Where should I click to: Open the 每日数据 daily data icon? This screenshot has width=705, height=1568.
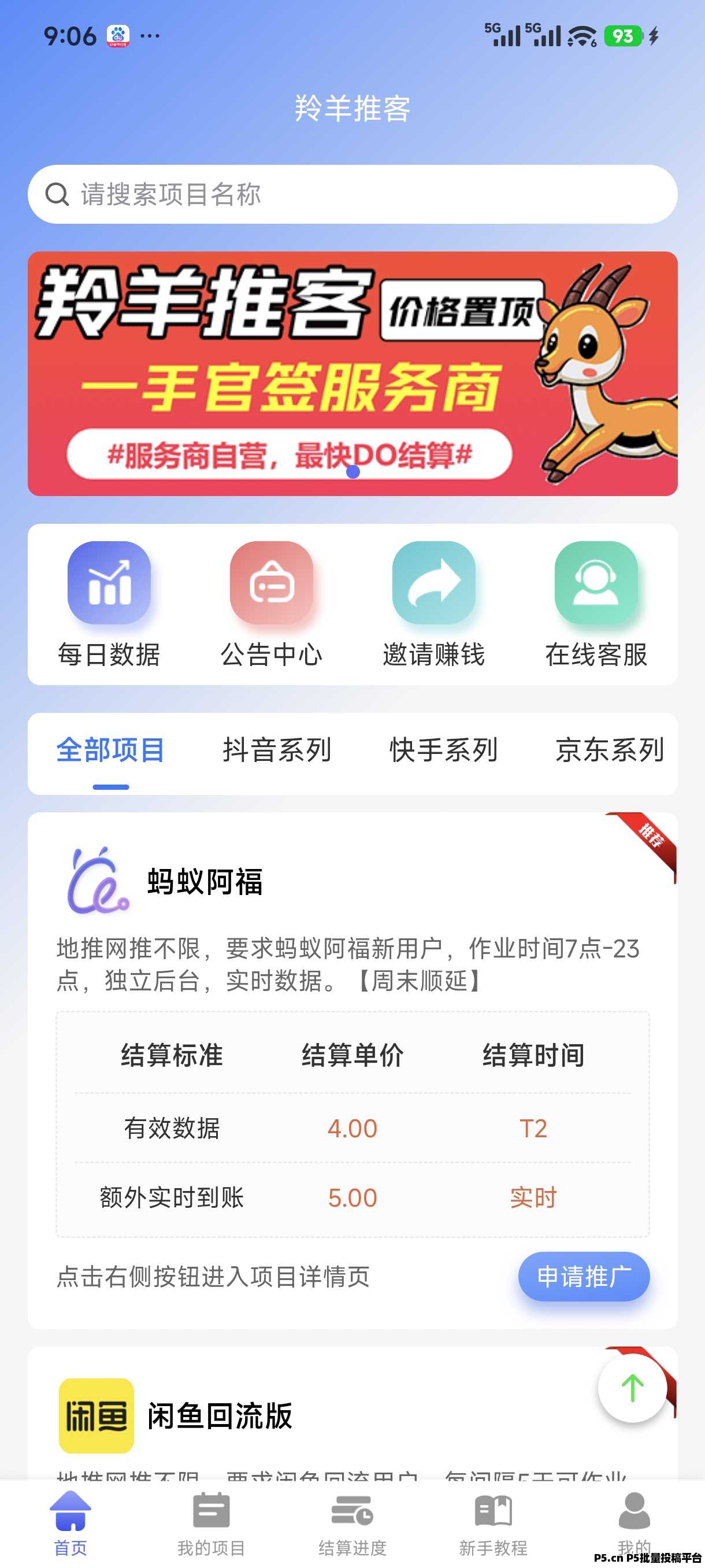click(109, 583)
